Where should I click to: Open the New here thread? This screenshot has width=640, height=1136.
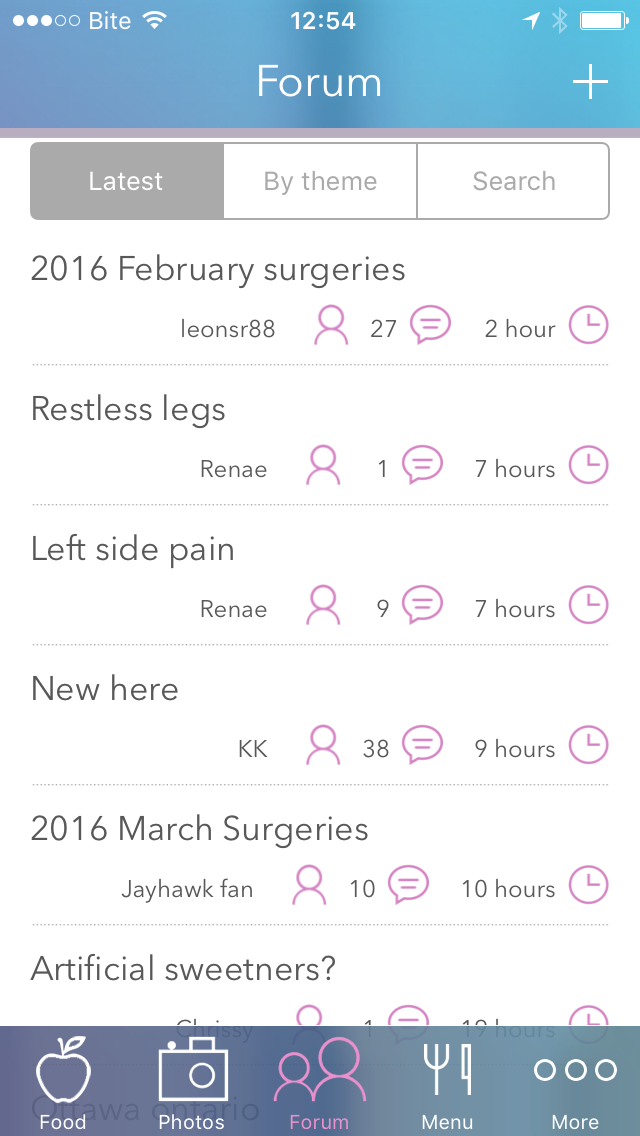click(x=105, y=690)
